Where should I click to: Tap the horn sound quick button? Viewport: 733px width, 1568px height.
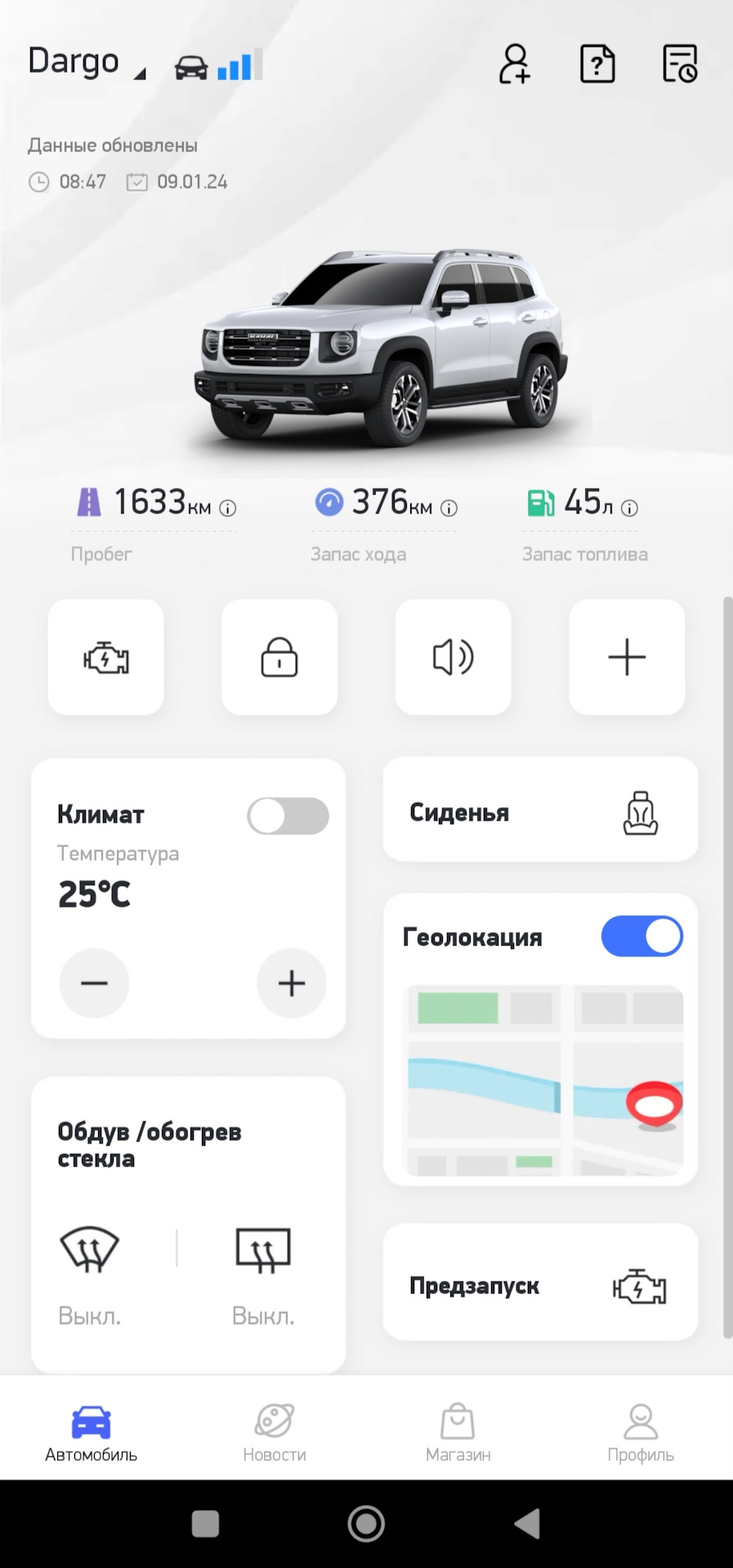[454, 657]
